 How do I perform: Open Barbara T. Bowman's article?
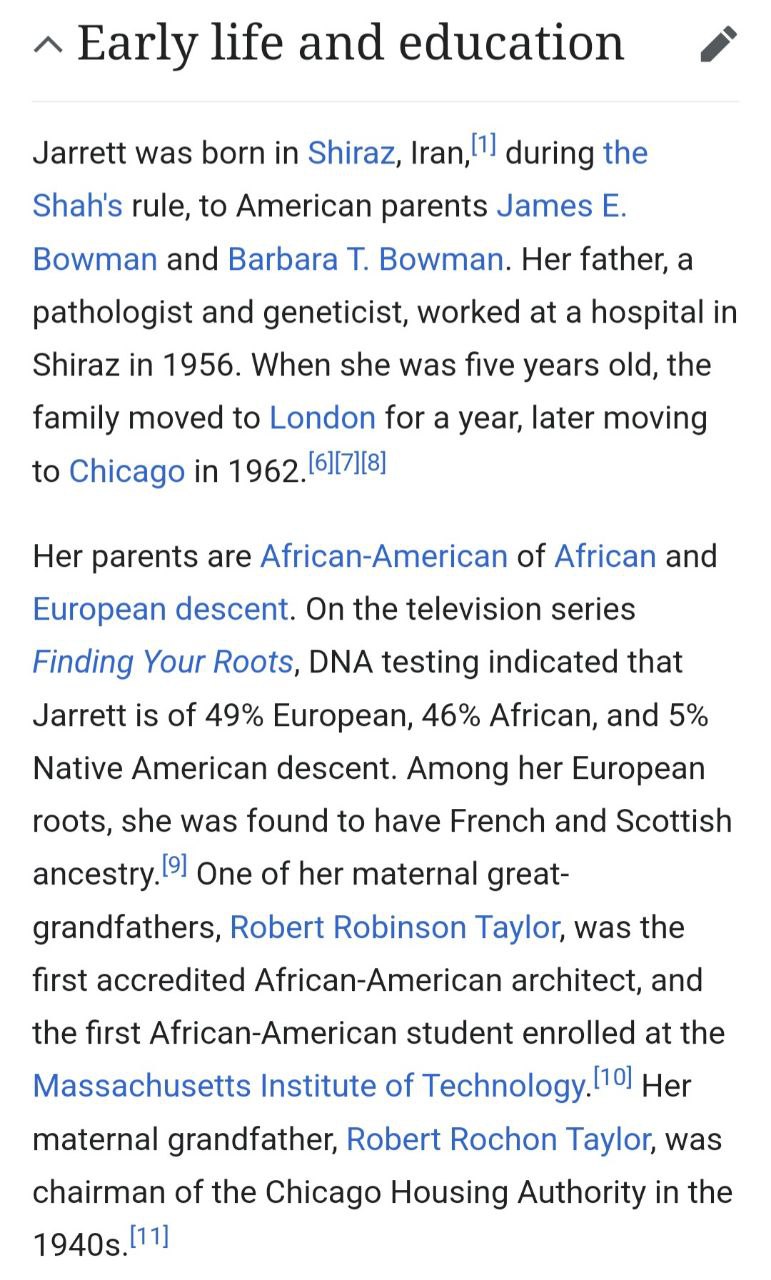coord(366,259)
